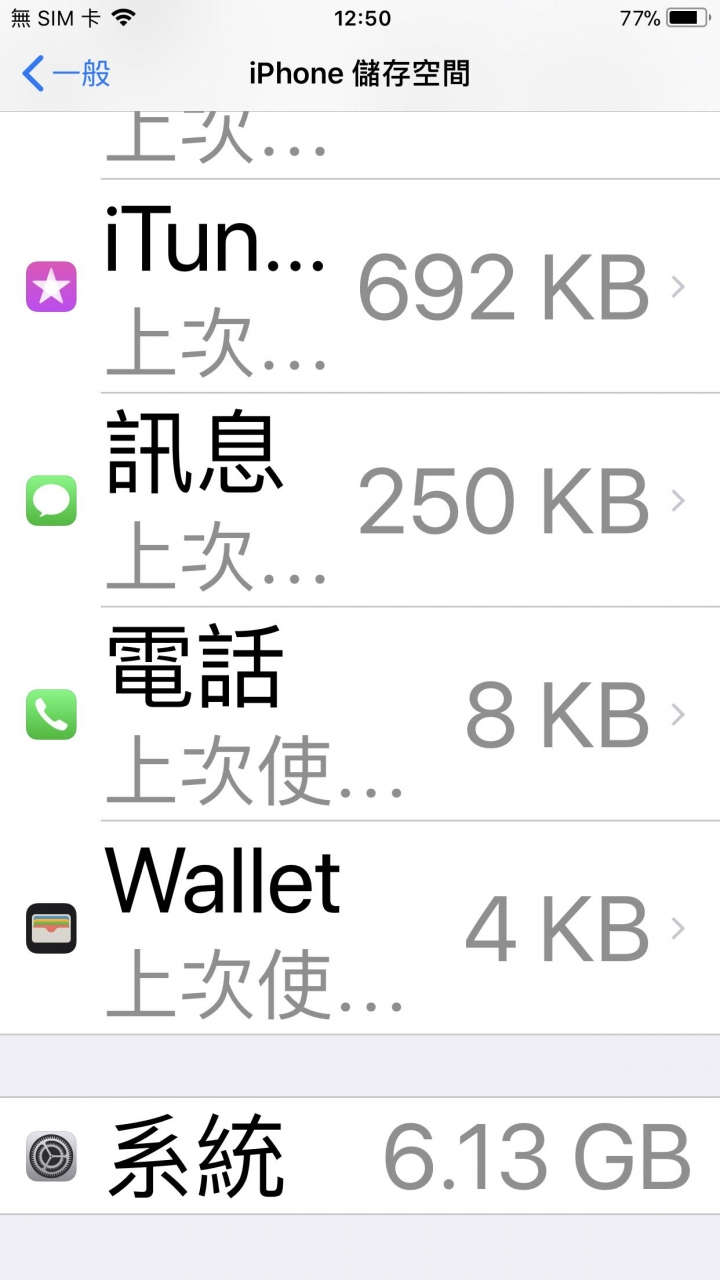This screenshot has width=720, height=1280.
Task: Open iTunes storage details
Action: [360, 287]
